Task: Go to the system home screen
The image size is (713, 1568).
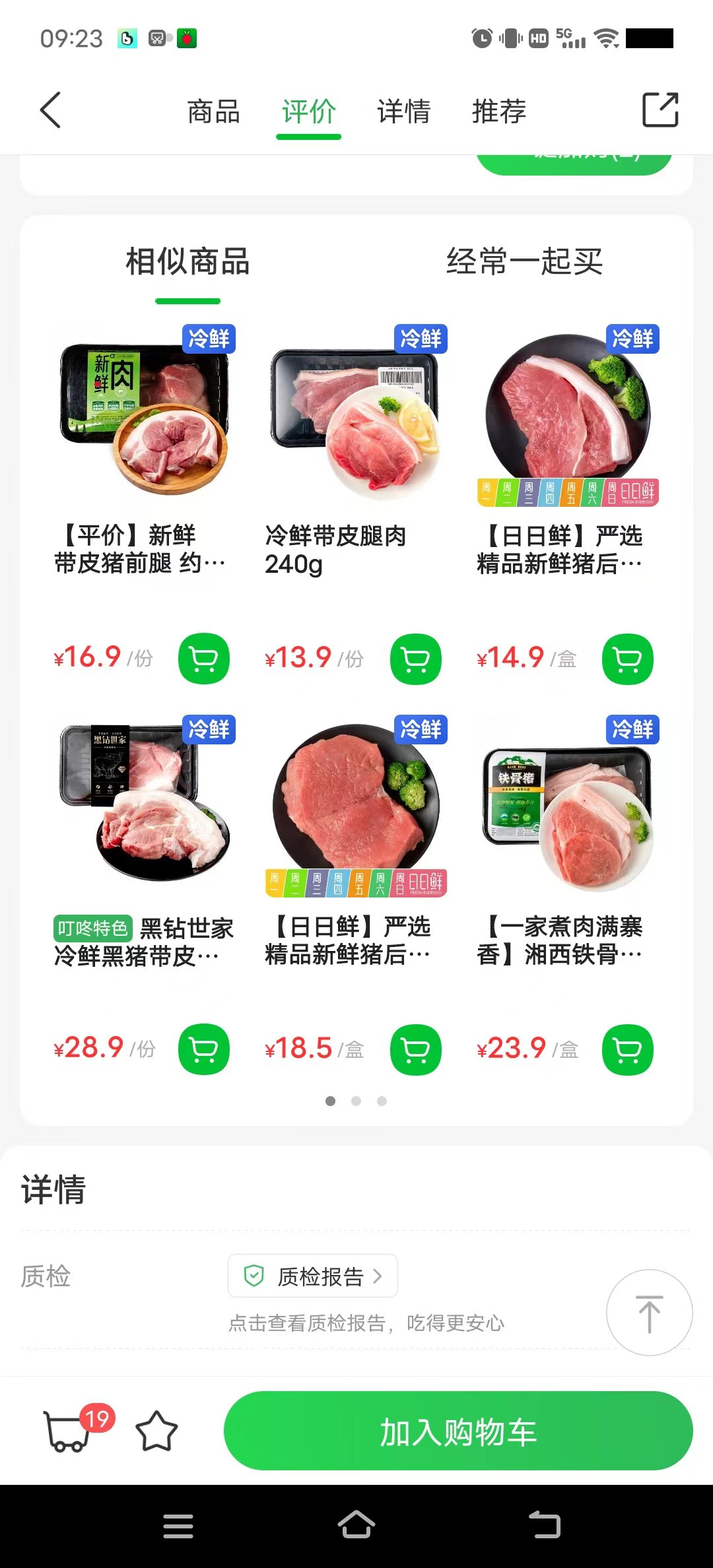Action: [x=356, y=1525]
